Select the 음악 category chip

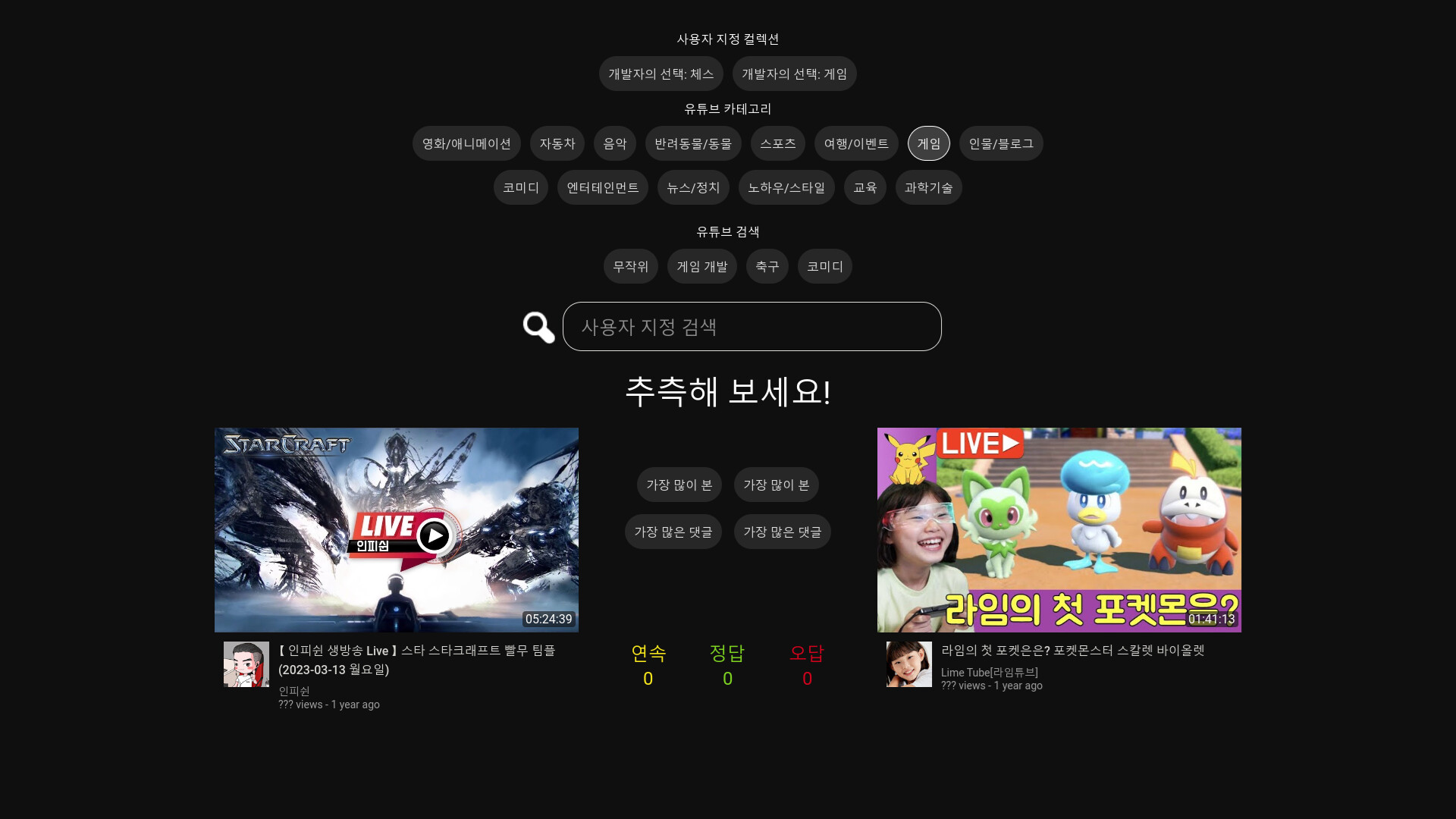click(614, 143)
